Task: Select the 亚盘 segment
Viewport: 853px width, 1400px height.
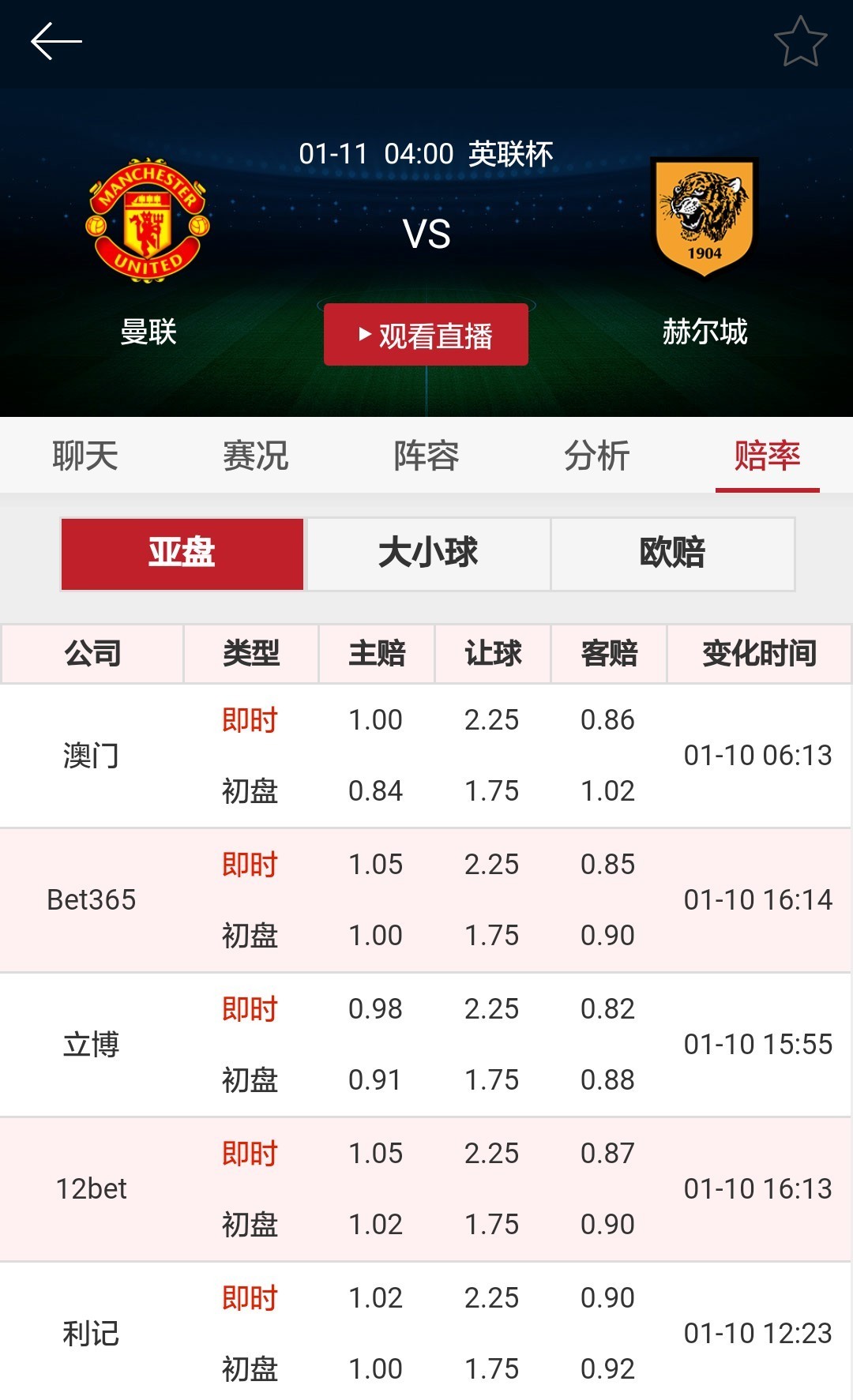Action: tap(182, 554)
